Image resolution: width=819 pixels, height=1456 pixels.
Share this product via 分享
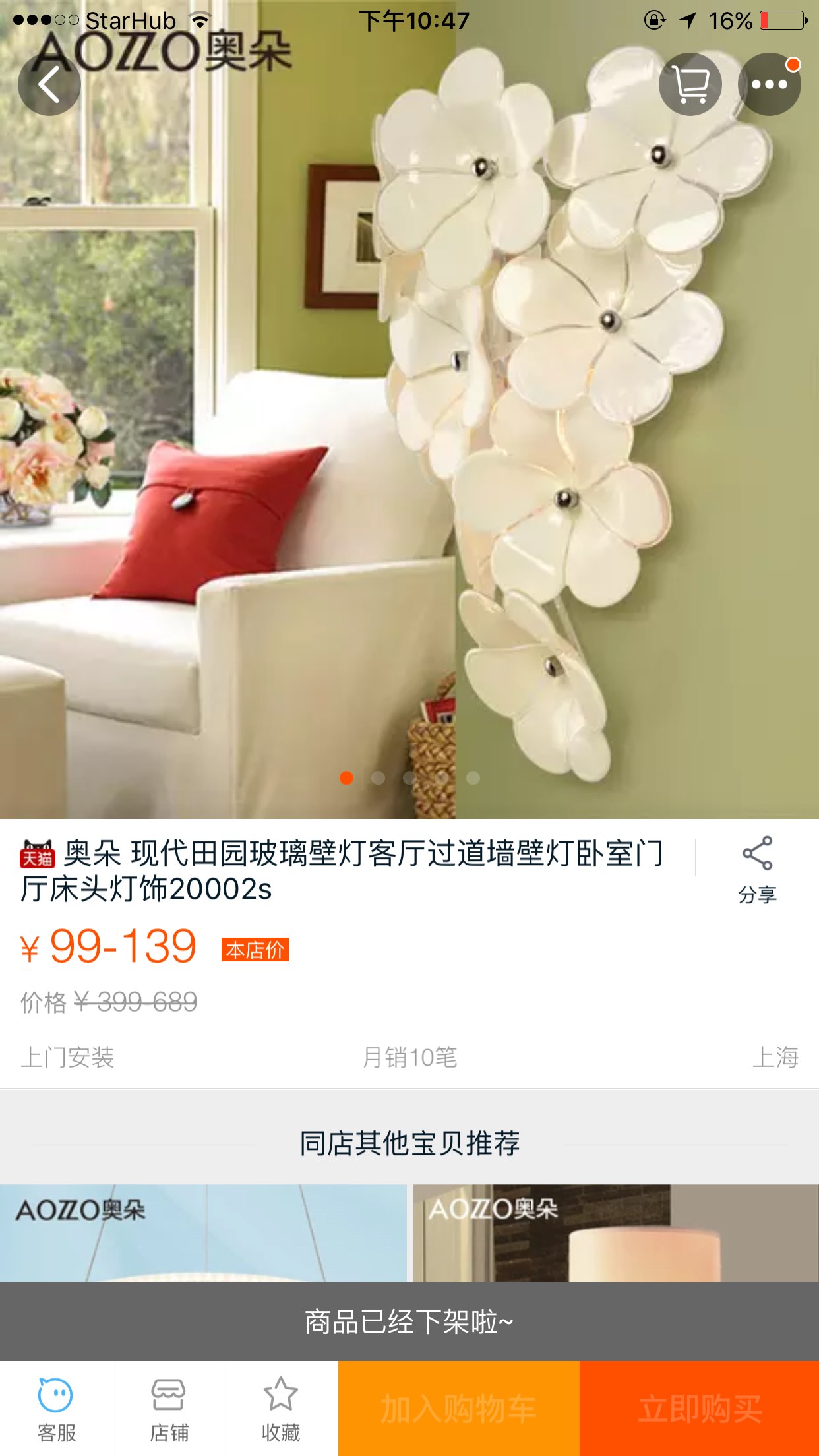pos(757,870)
